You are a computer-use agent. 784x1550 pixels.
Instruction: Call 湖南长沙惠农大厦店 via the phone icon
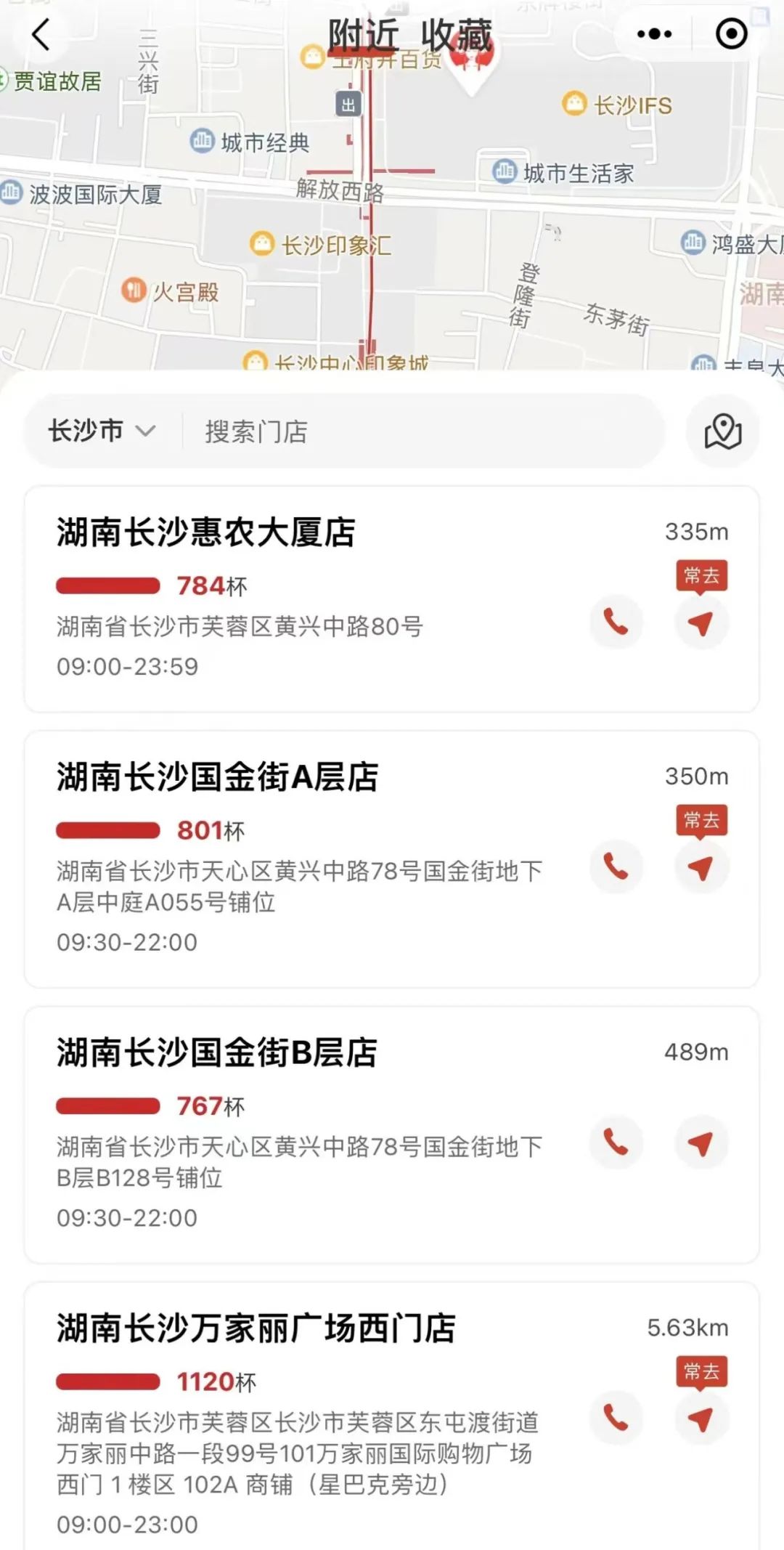[616, 622]
